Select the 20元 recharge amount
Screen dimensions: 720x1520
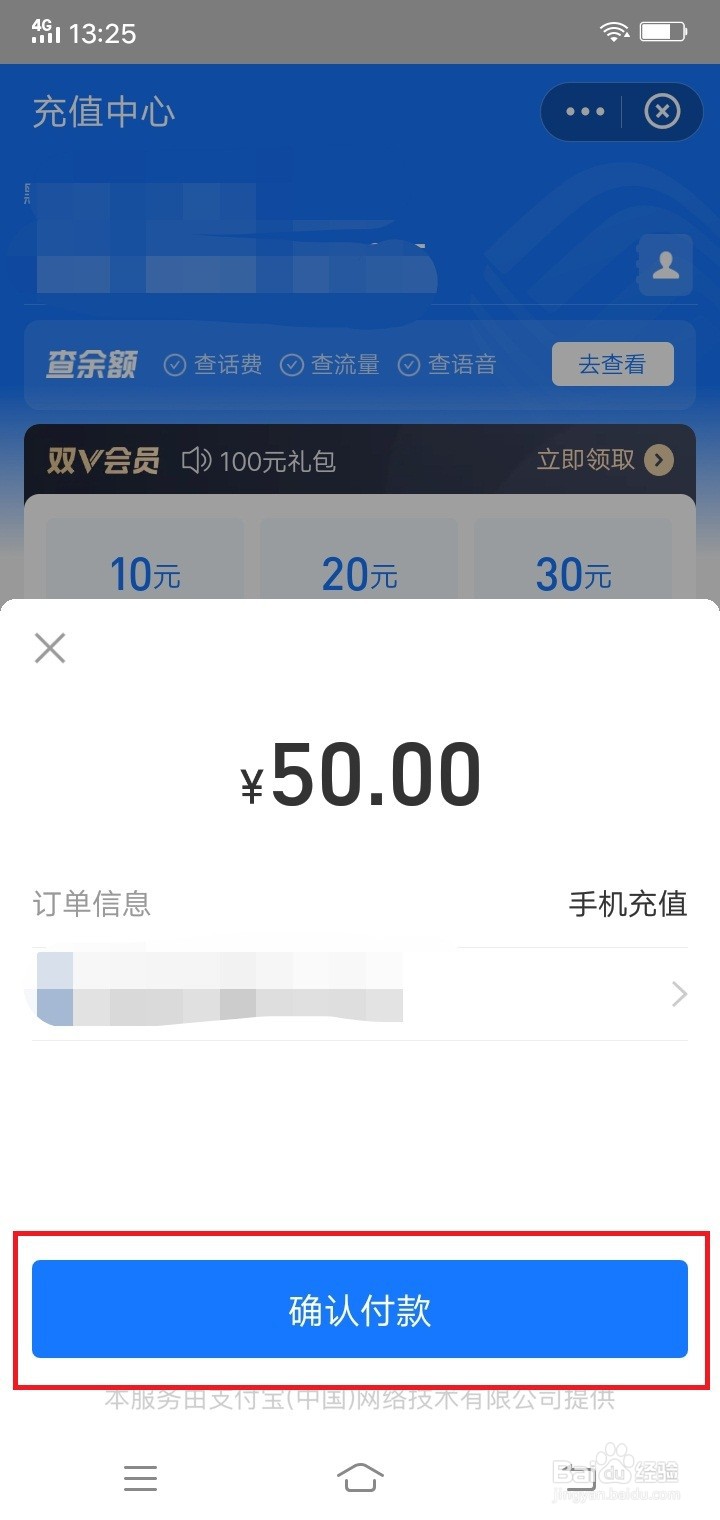(360, 574)
